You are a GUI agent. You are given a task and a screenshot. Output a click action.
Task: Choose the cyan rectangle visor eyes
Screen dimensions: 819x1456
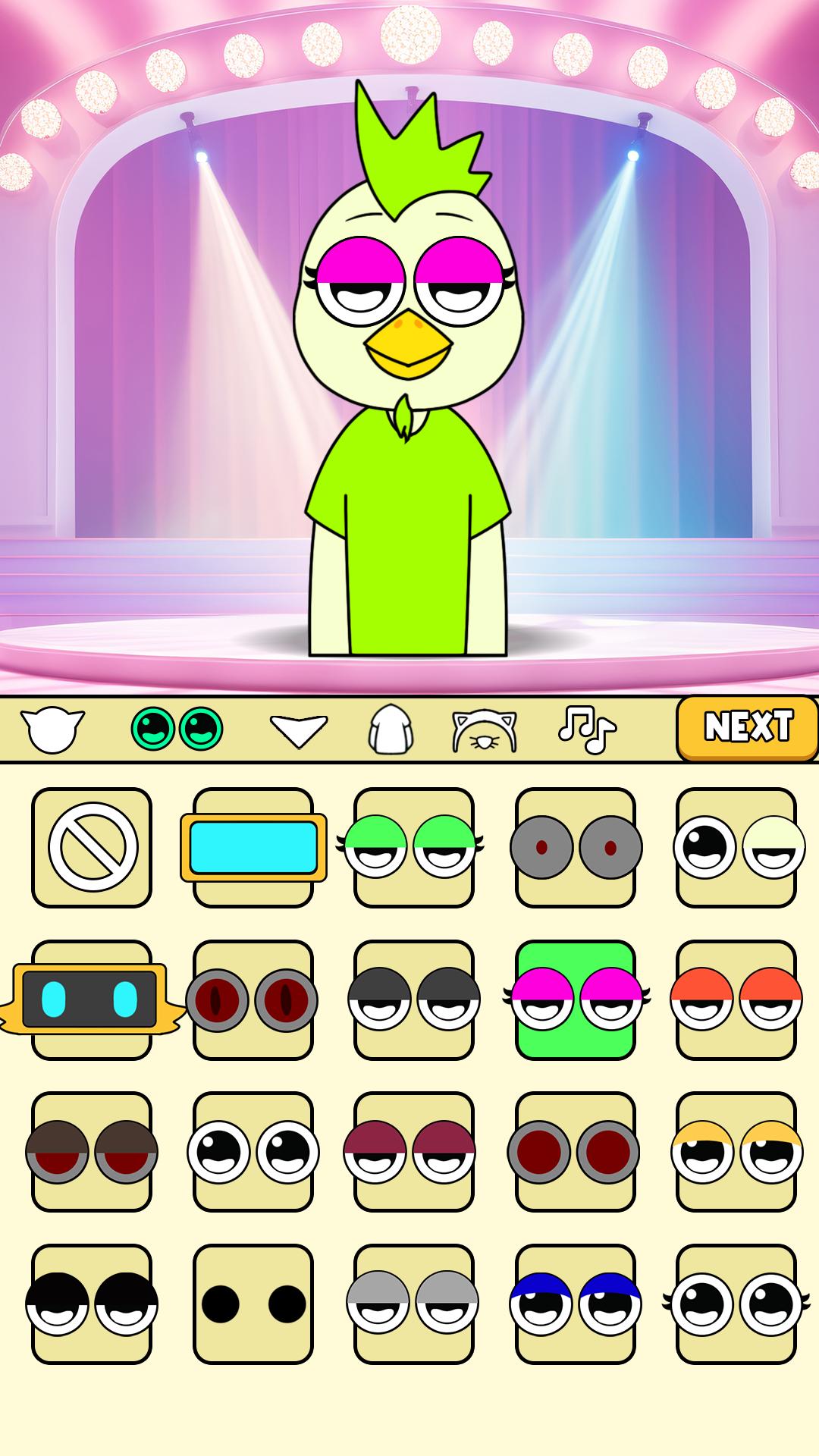pos(254,849)
